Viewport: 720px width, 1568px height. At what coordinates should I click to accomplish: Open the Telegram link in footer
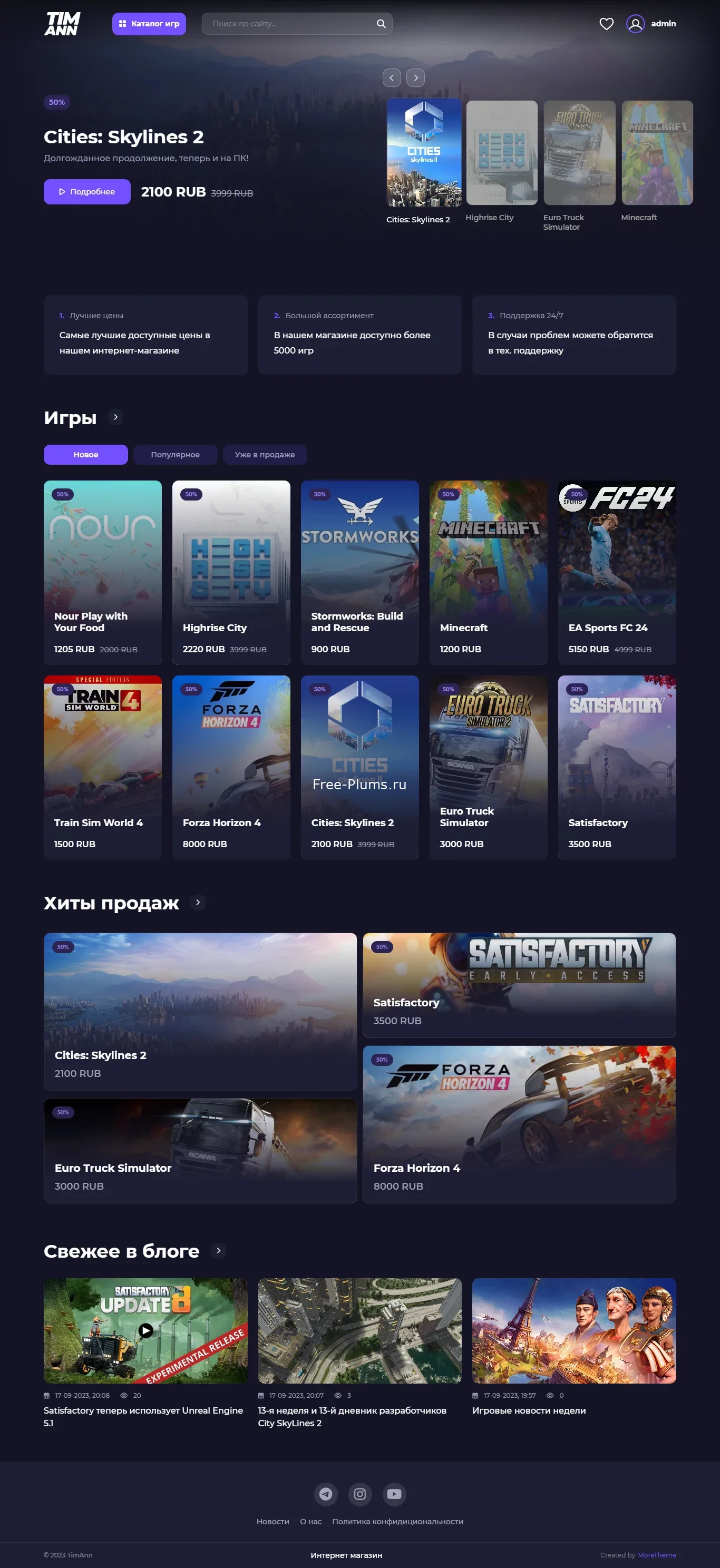pyautogui.click(x=326, y=1494)
